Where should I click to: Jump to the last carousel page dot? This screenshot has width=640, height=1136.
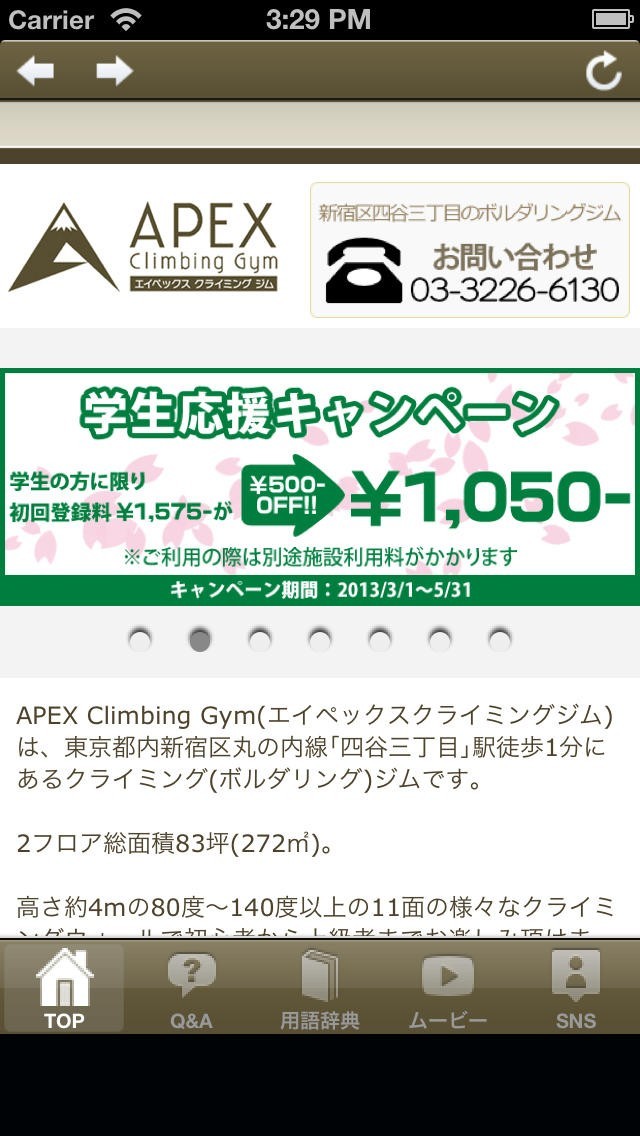tap(499, 640)
